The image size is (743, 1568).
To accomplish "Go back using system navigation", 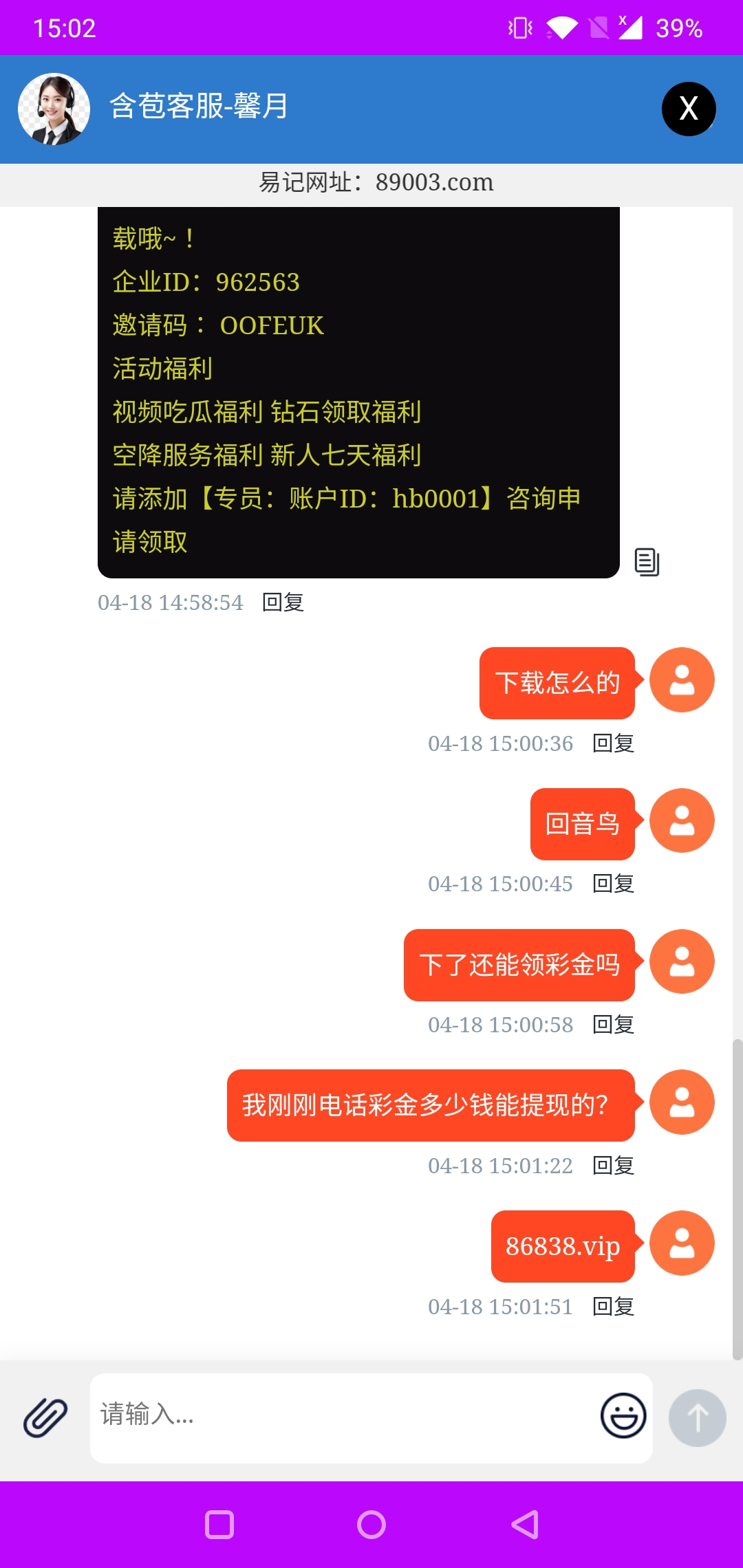I will pyautogui.click(x=524, y=1525).
